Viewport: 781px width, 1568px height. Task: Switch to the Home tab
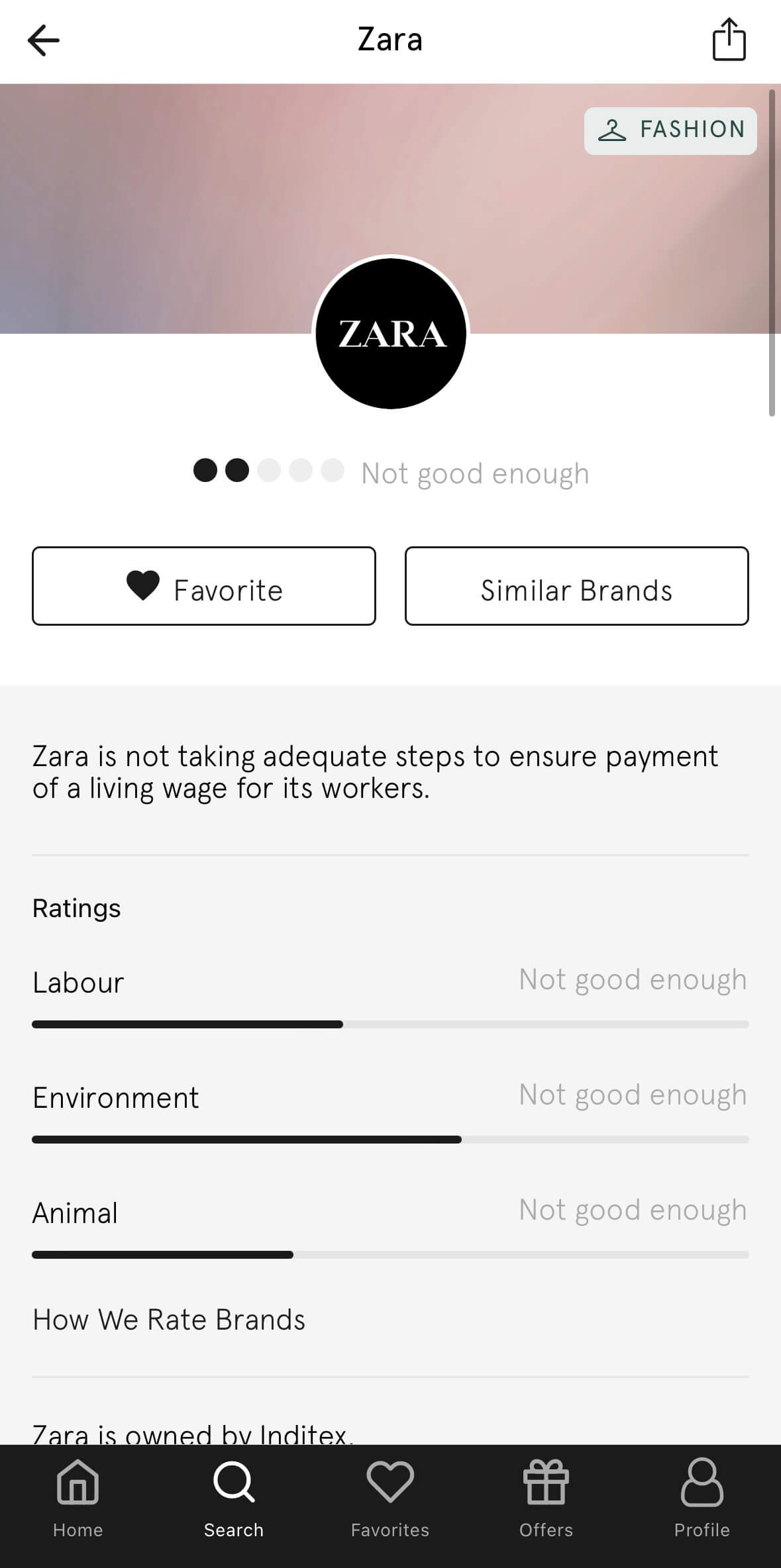78,1499
